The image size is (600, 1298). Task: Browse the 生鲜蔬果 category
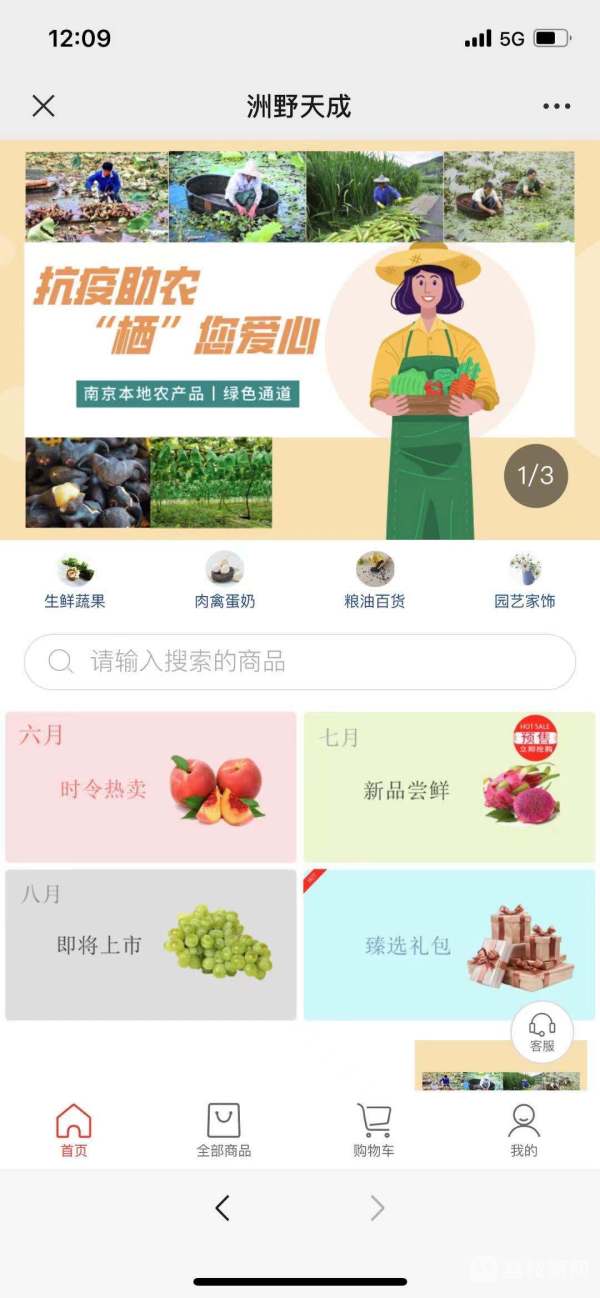point(75,581)
